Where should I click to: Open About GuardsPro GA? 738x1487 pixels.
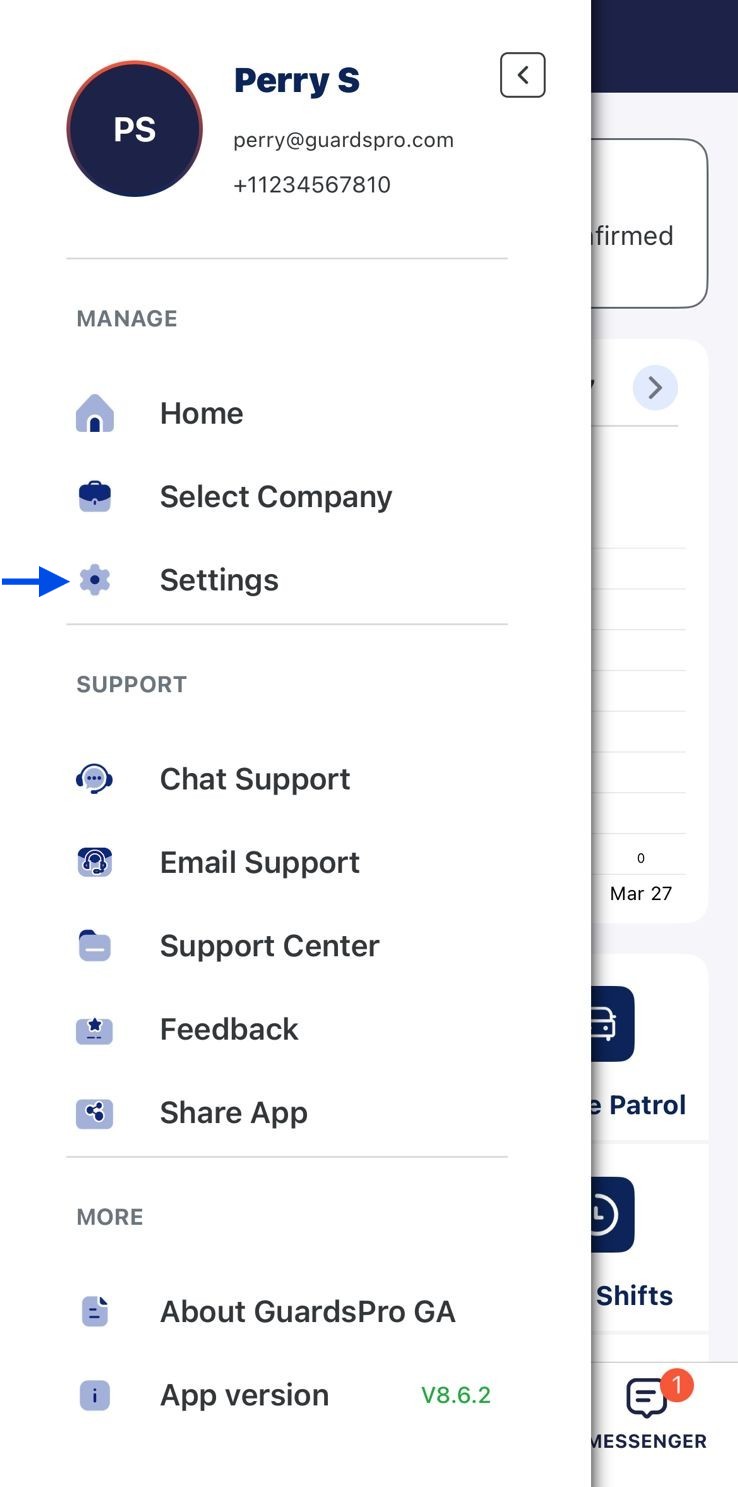(287, 1311)
